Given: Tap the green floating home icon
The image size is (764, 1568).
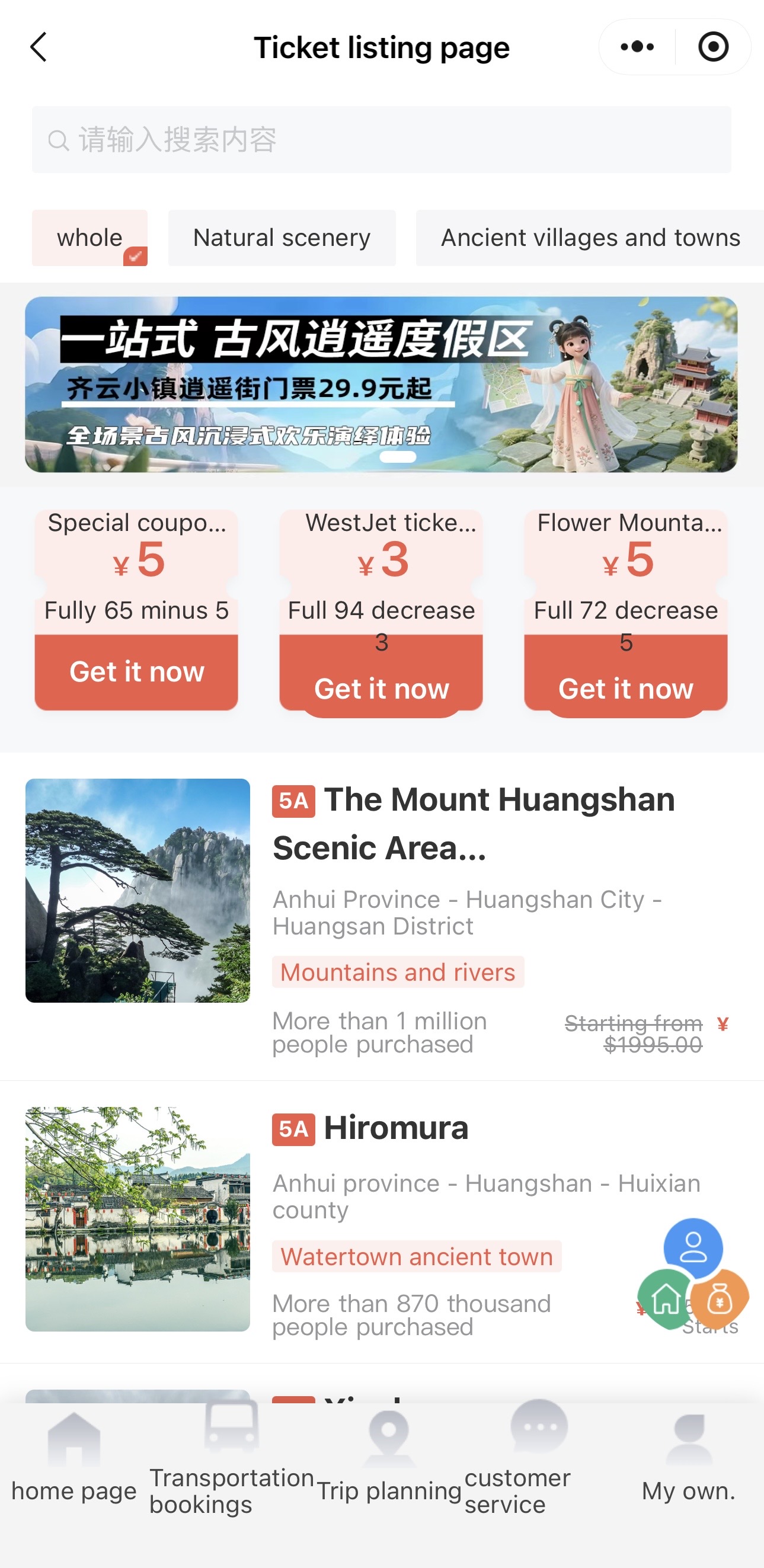Looking at the screenshot, I should 666,1299.
